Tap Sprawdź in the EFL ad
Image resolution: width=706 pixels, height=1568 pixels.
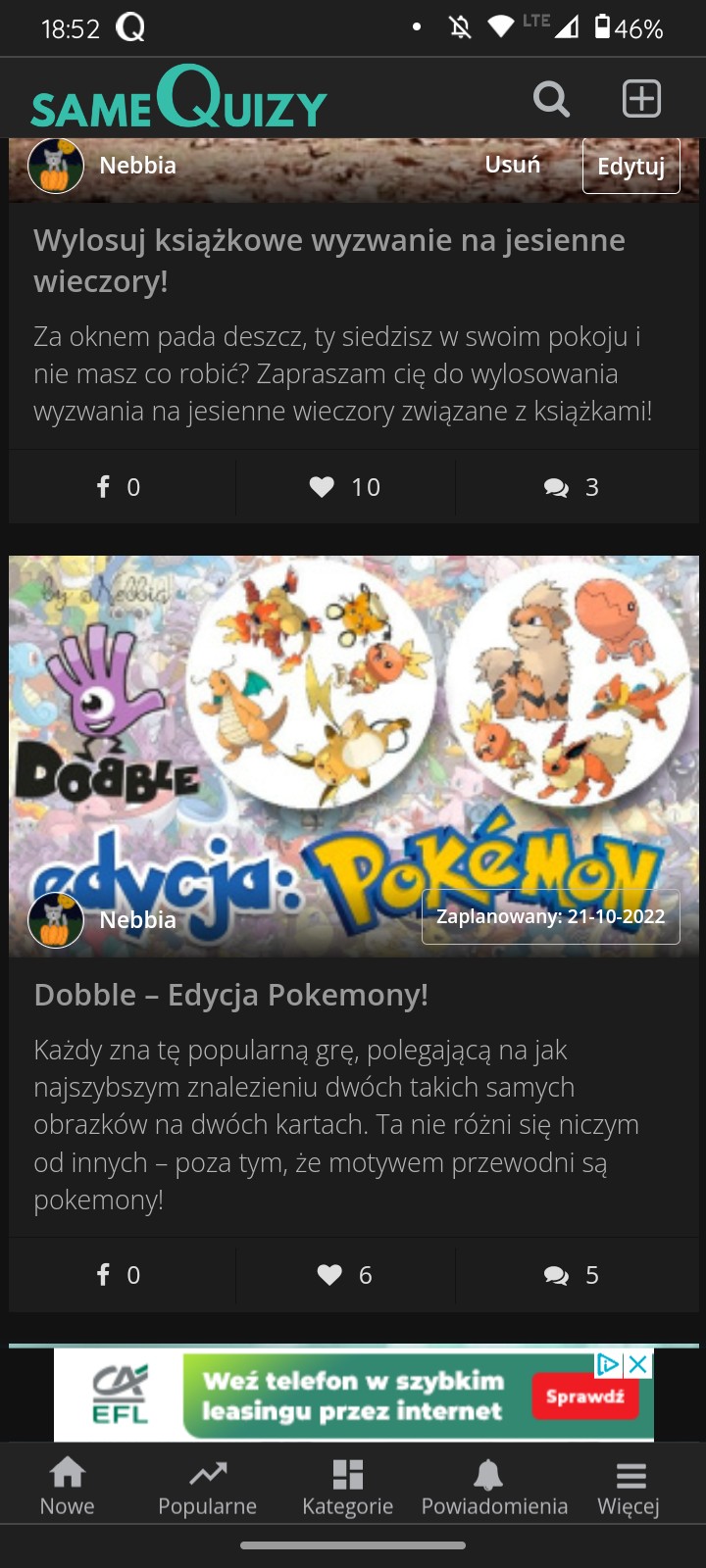point(584,1396)
